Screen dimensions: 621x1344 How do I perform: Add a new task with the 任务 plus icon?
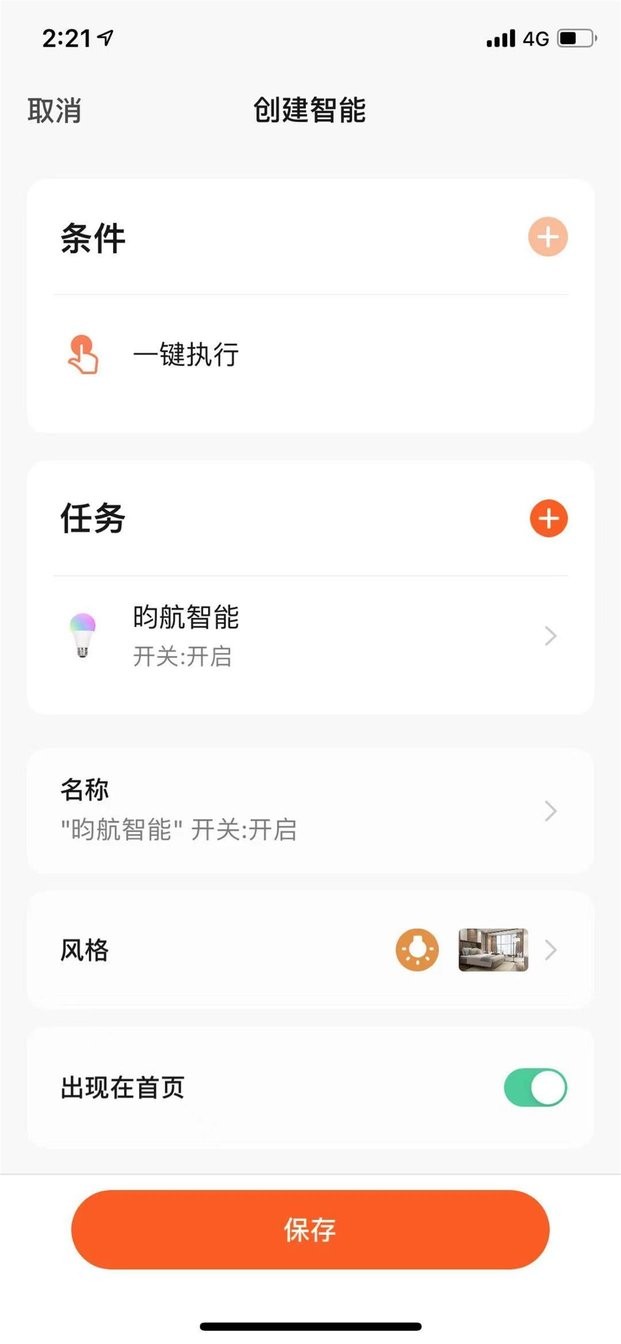point(548,518)
